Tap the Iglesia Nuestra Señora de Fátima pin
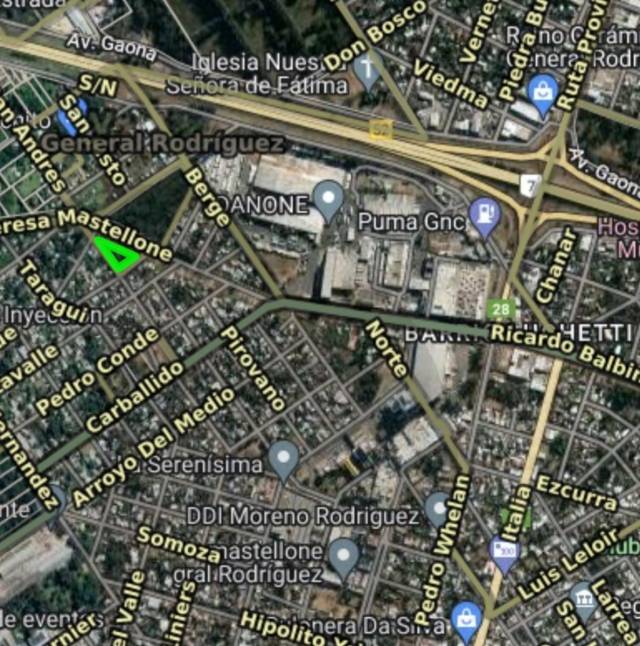This screenshot has height=646, width=640. coord(368,71)
